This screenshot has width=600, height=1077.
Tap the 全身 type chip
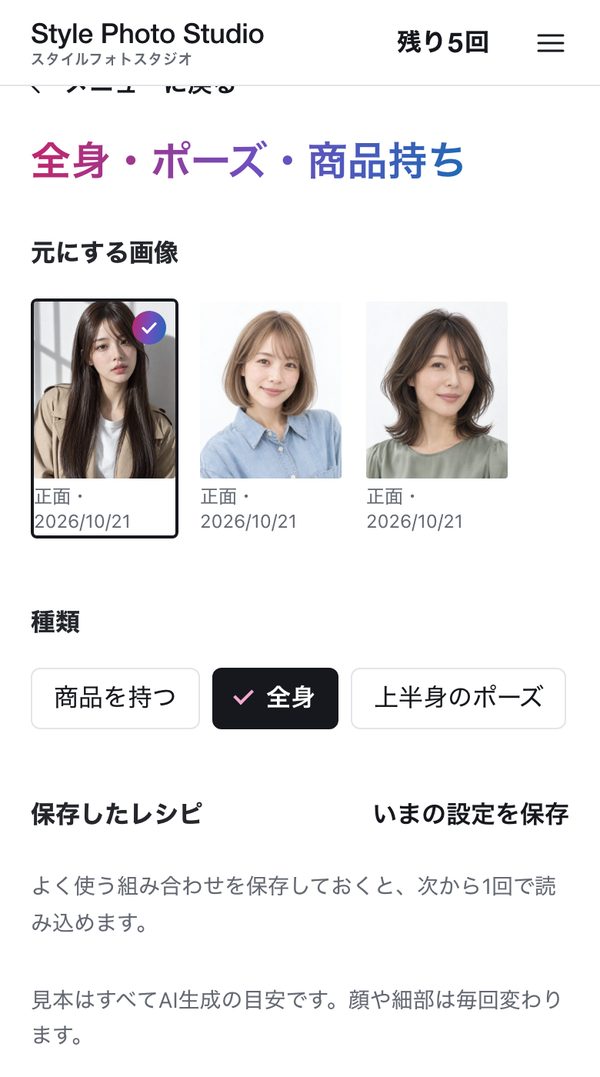point(275,699)
